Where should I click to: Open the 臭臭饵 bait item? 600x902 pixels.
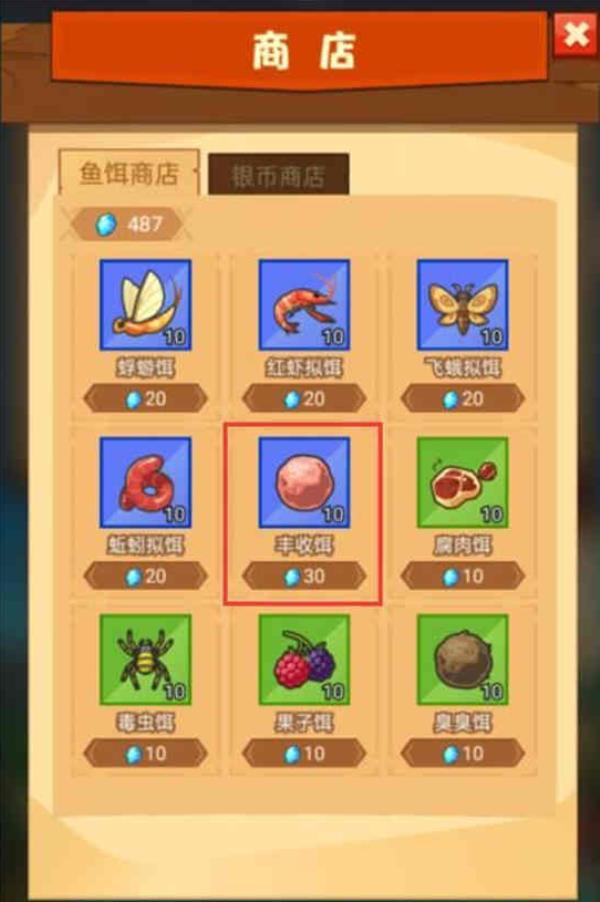(462, 660)
